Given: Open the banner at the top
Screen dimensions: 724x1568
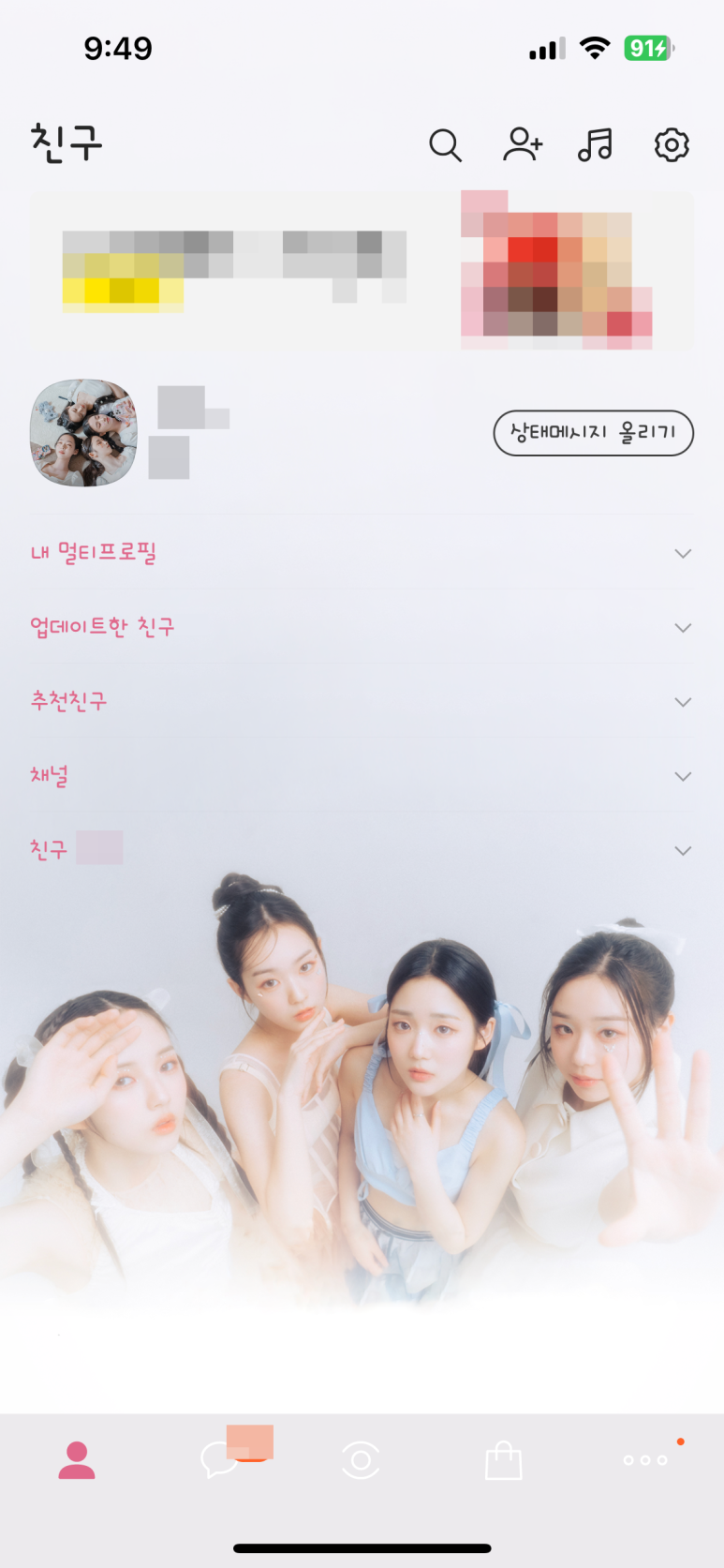Looking at the screenshot, I should pyautogui.click(x=362, y=271).
